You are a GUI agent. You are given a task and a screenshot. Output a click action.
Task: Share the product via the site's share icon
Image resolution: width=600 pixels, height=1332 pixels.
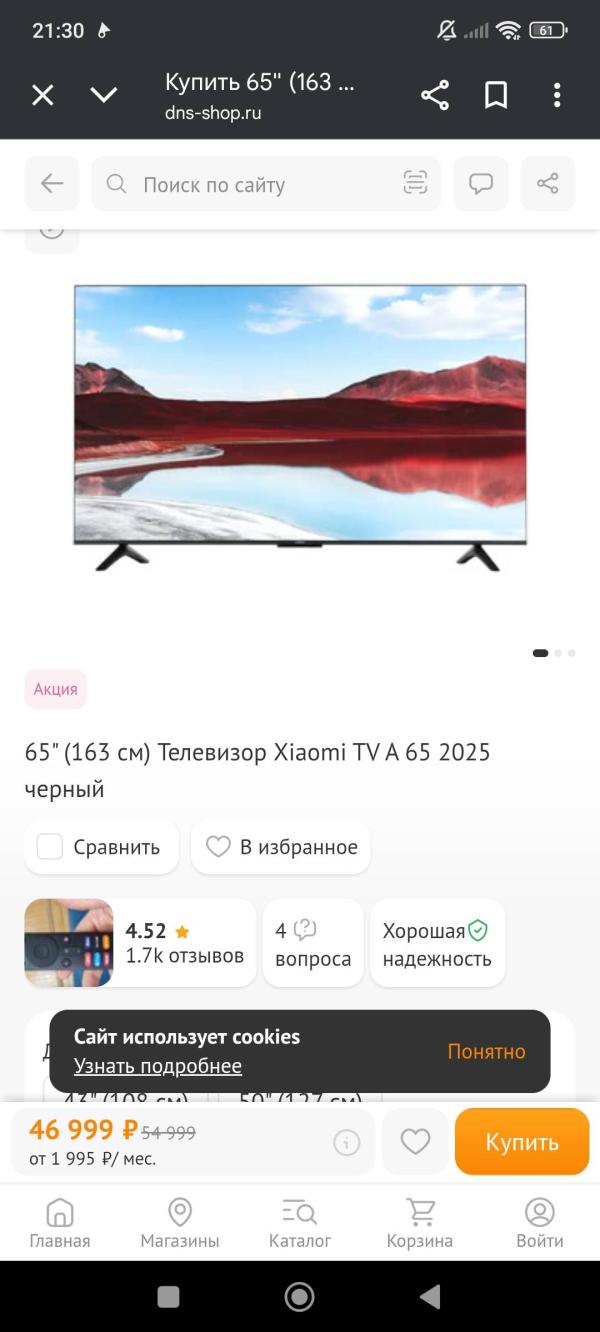(548, 184)
